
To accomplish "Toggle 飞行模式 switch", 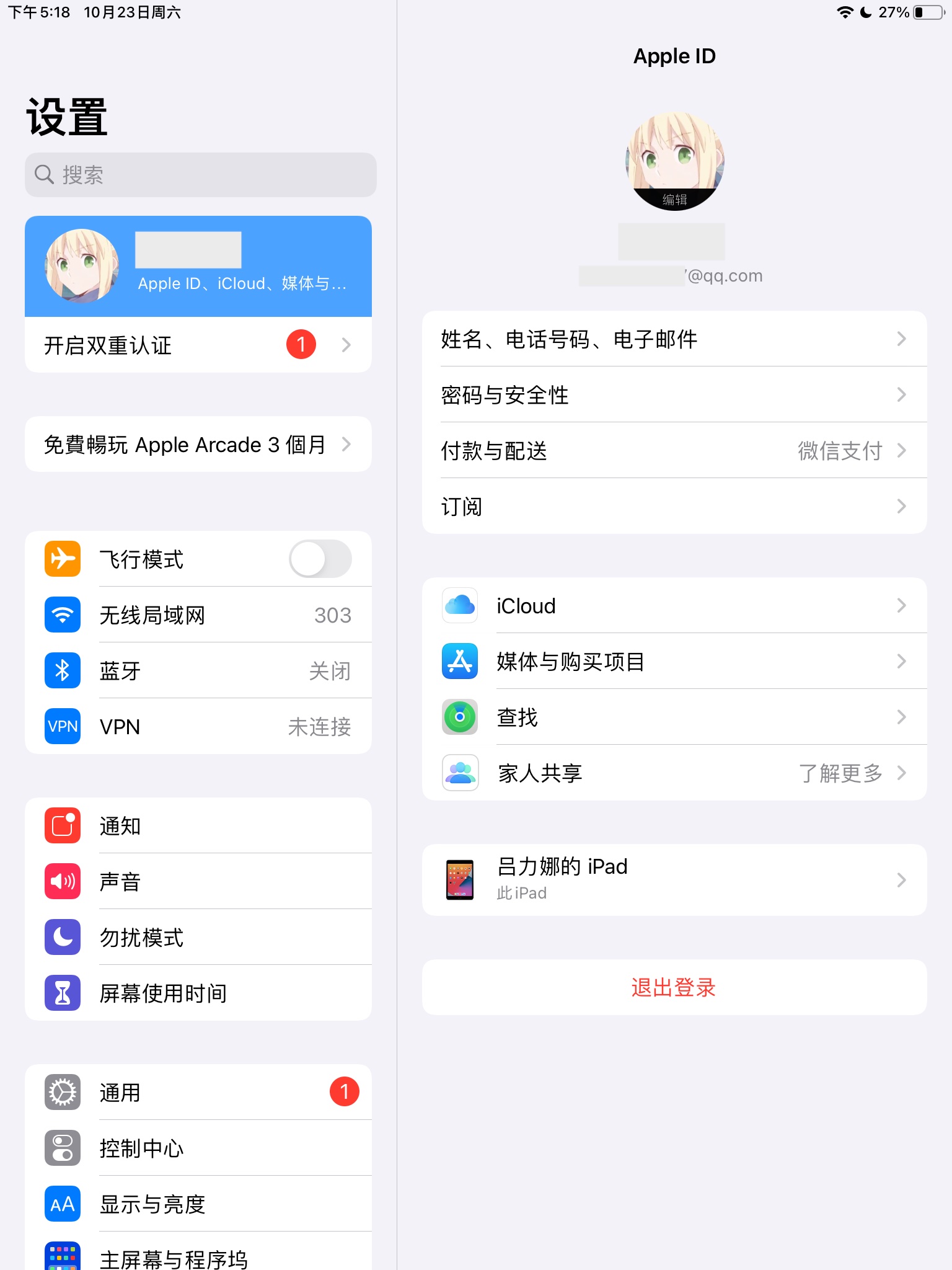I will 320,559.
